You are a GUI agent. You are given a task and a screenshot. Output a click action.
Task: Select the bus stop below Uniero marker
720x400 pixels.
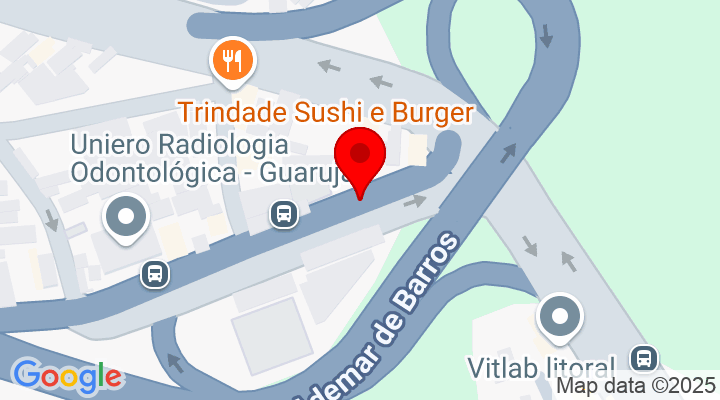click(154, 273)
